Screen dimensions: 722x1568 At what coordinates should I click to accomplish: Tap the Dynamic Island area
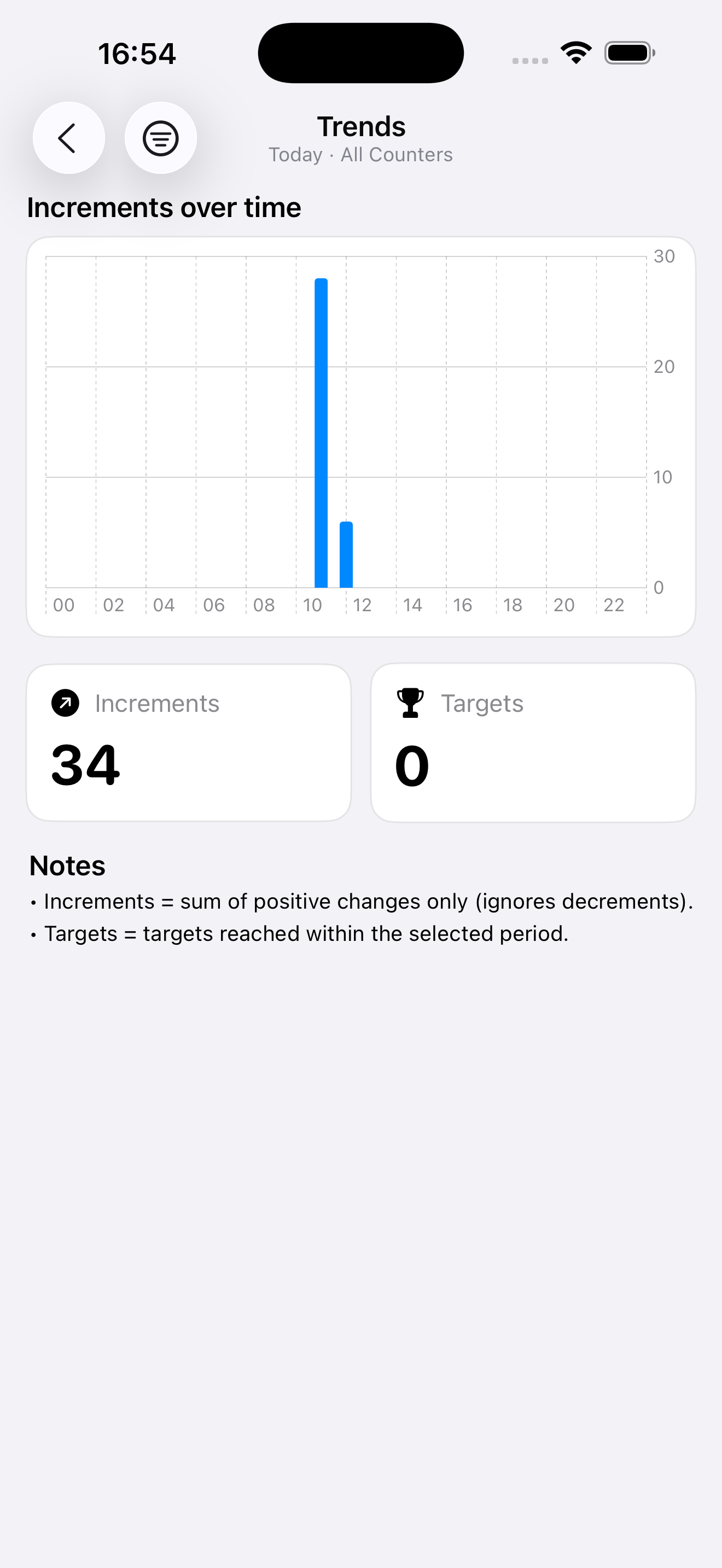point(360,52)
